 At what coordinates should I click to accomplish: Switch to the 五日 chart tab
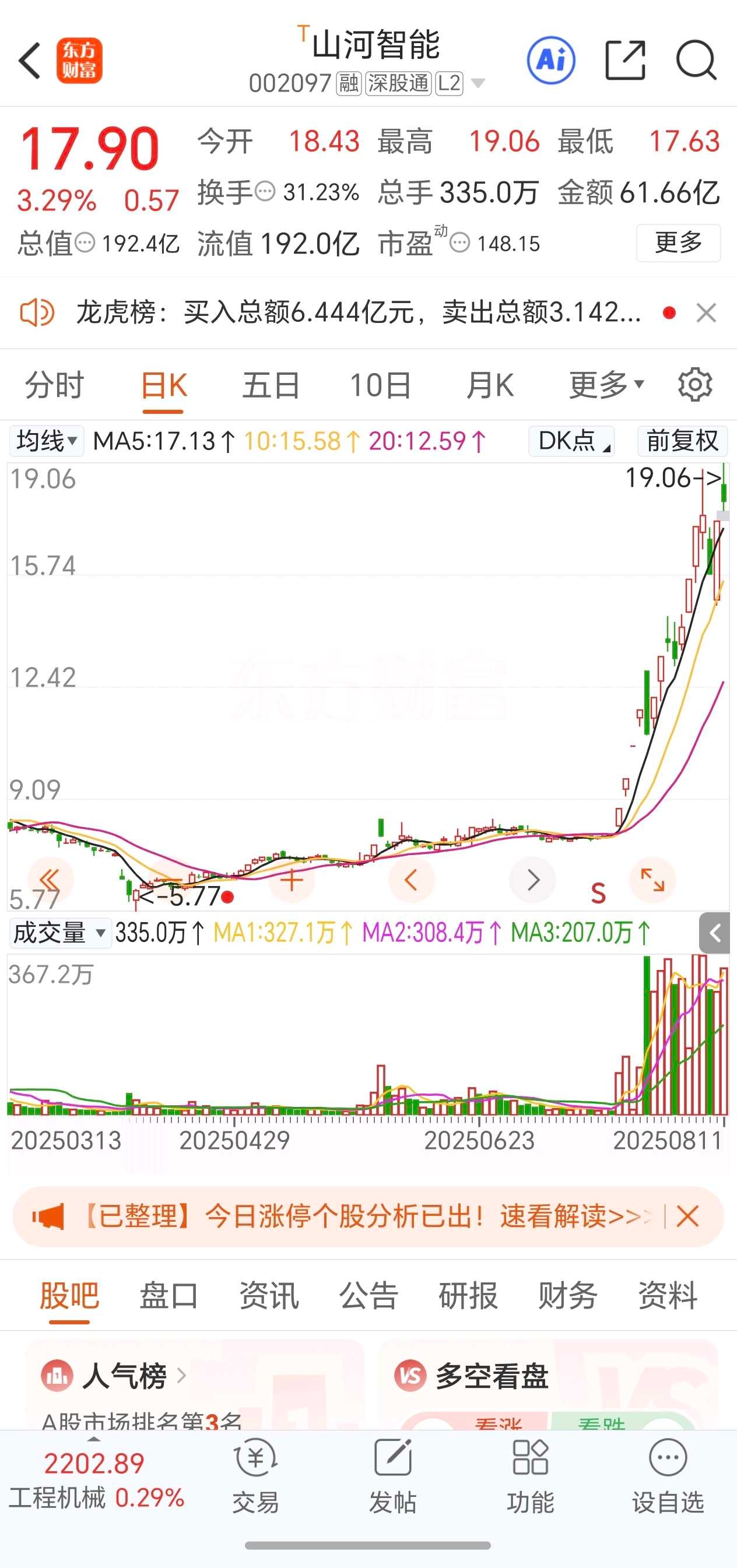271,385
